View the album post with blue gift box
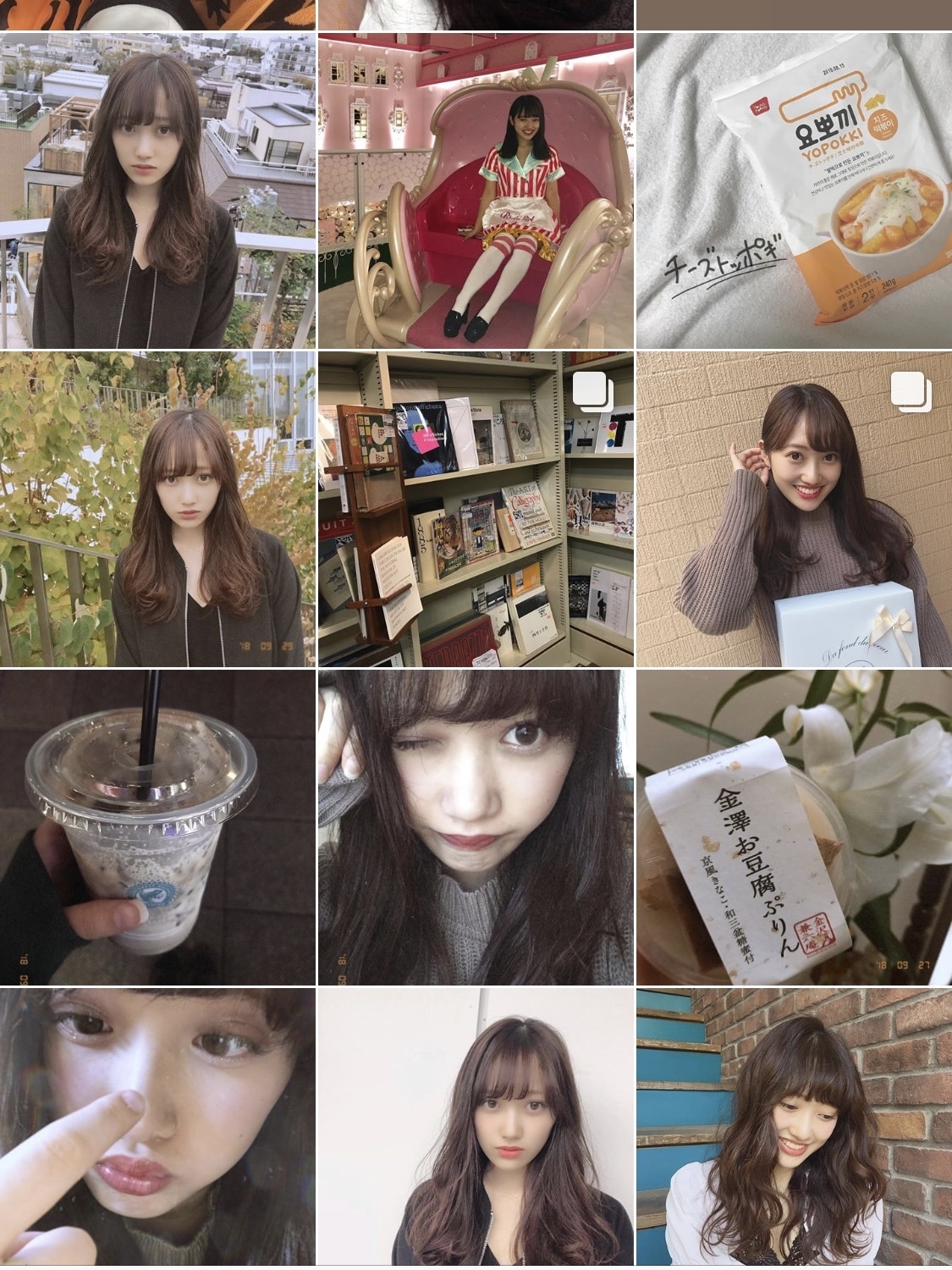The width and height of the screenshot is (952, 1270). (x=794, y=509)
